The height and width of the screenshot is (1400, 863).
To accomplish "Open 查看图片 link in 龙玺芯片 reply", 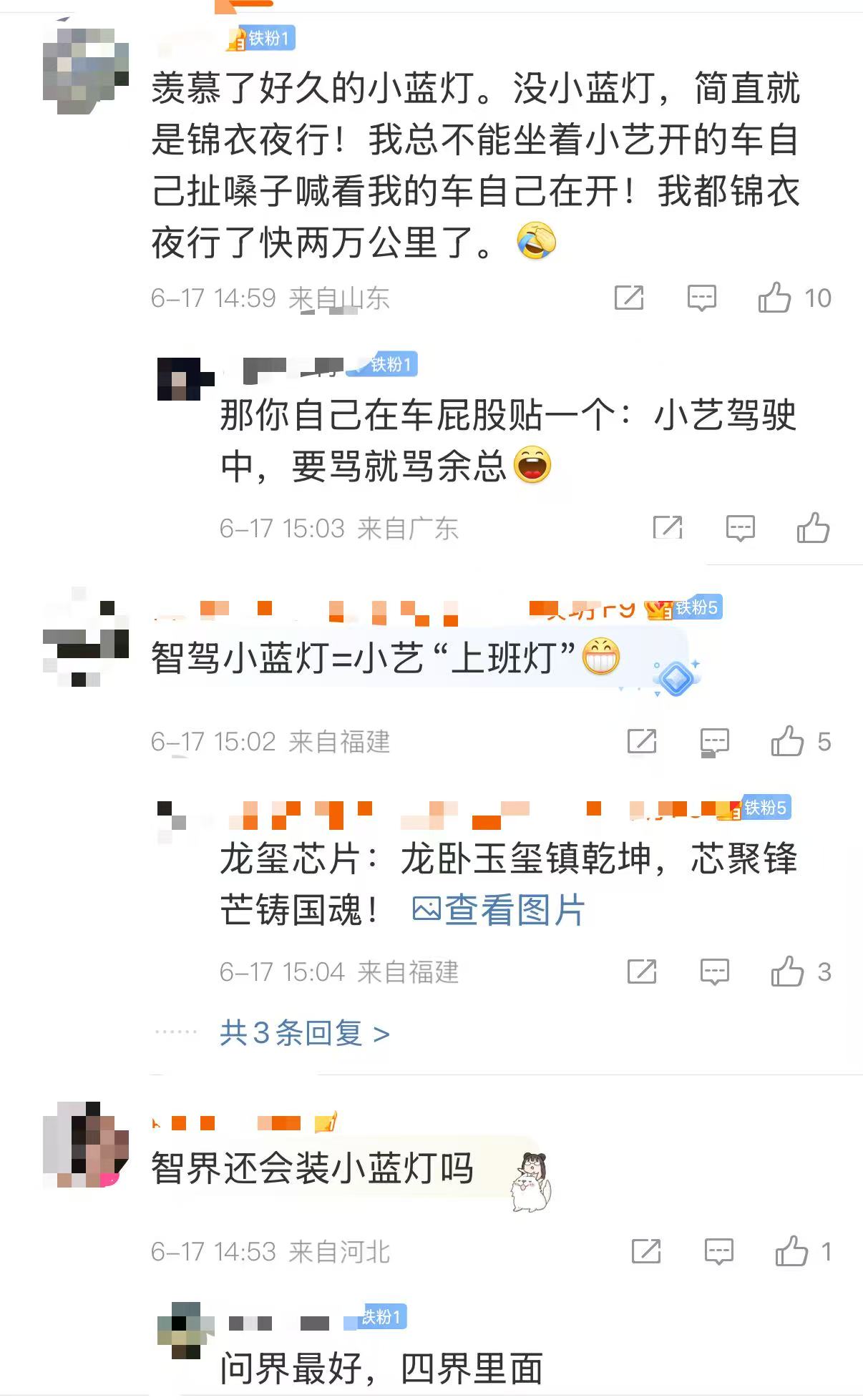I will click(499, 910).
